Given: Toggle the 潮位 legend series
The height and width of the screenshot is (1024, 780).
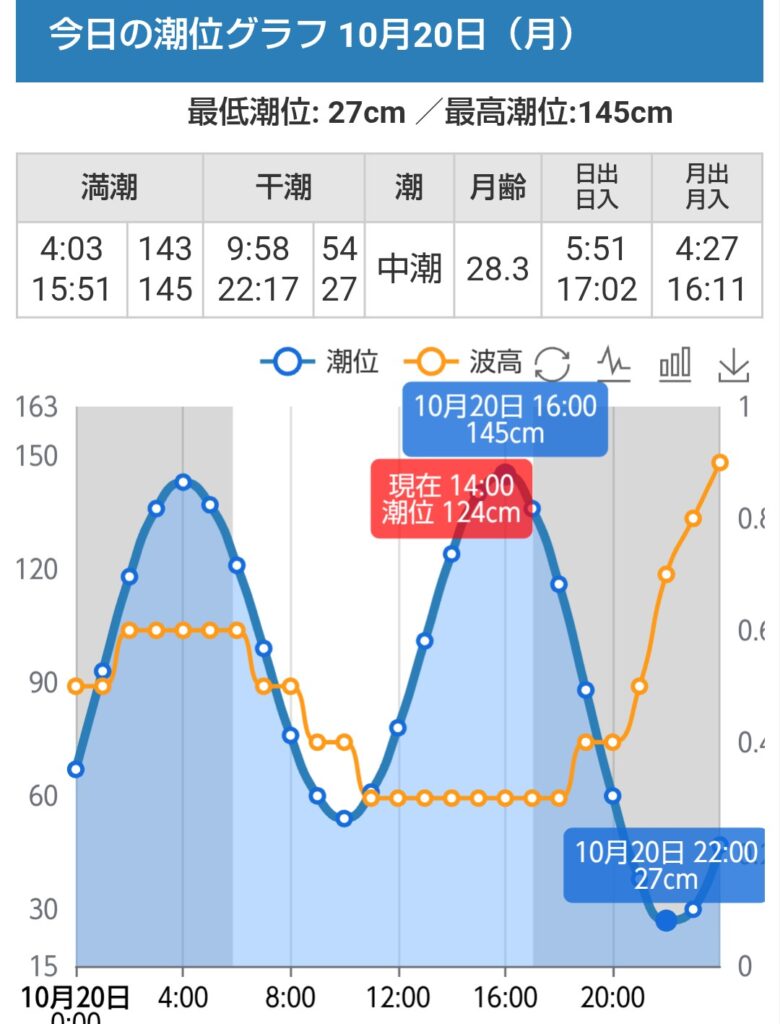Looking at the screenshot, I should [x=320, y=363].
